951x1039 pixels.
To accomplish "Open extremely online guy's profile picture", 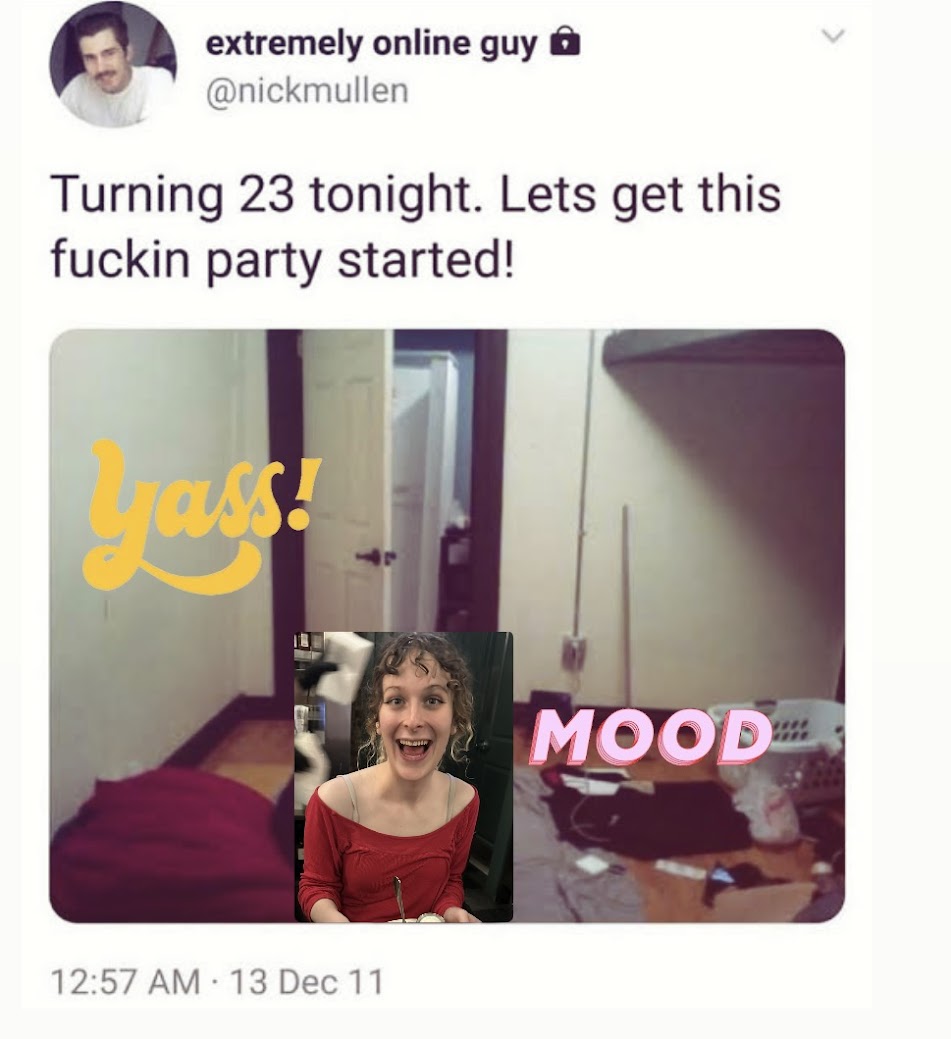I will tap(113, 65).
